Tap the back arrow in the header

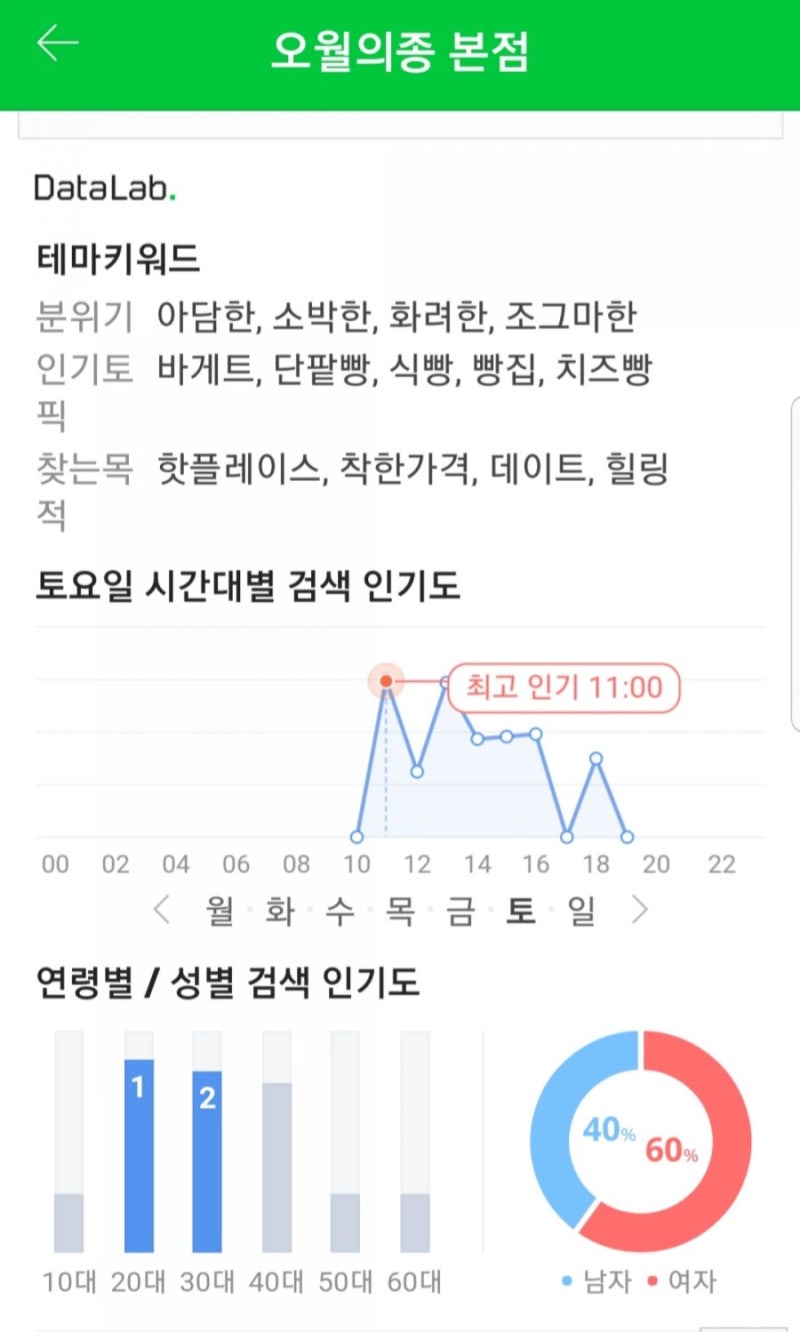coord(57,42)
